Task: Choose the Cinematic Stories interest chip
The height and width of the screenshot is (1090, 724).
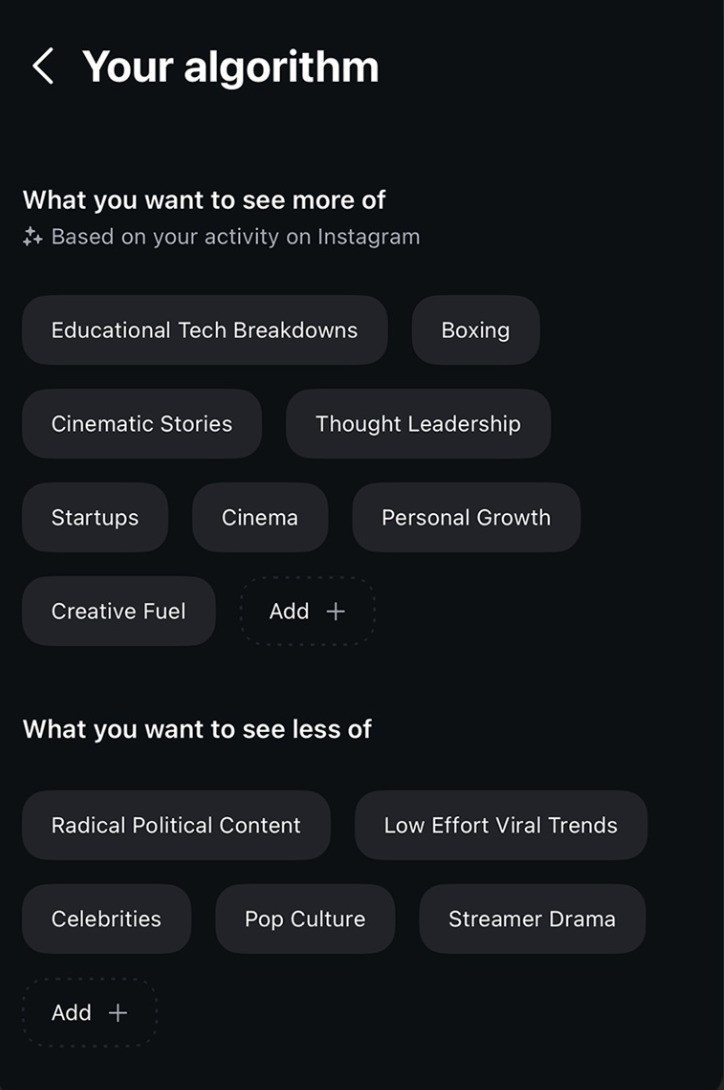Action: pyautogui.click(x=141, y=424)
